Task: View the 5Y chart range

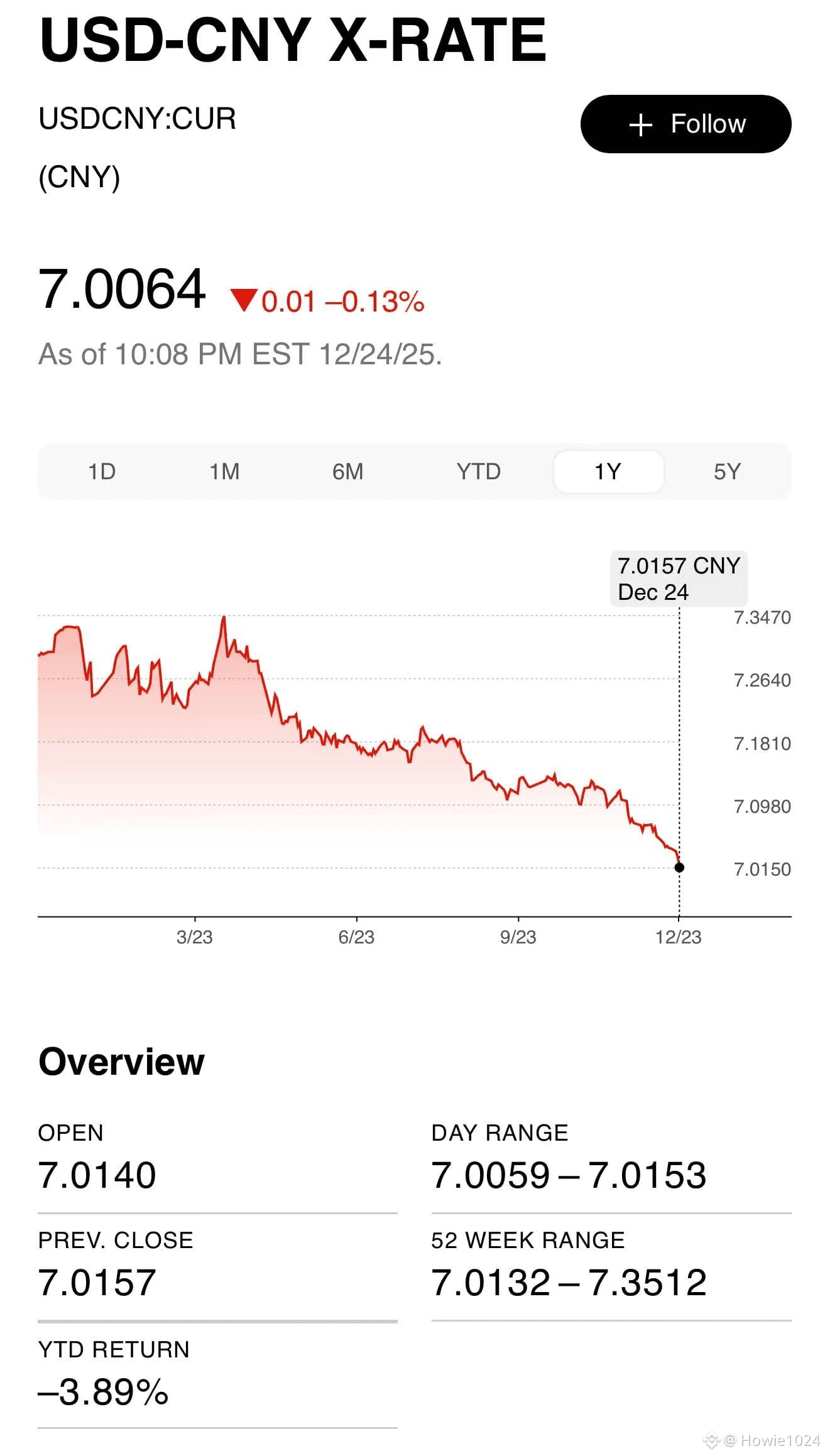Action: tap(727, 472)
